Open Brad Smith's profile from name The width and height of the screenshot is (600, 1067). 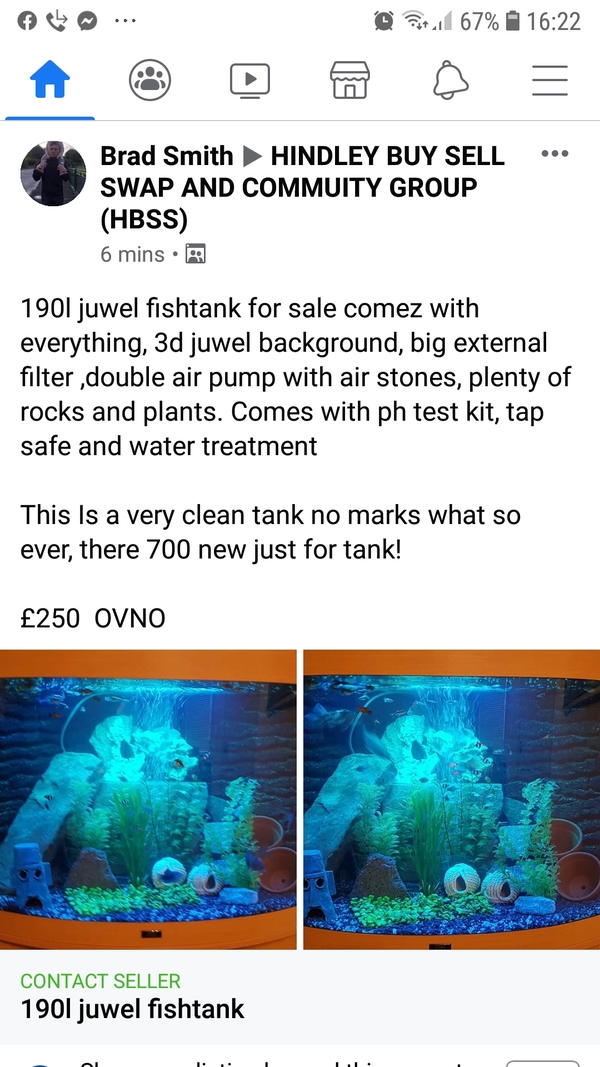point(167,156)
